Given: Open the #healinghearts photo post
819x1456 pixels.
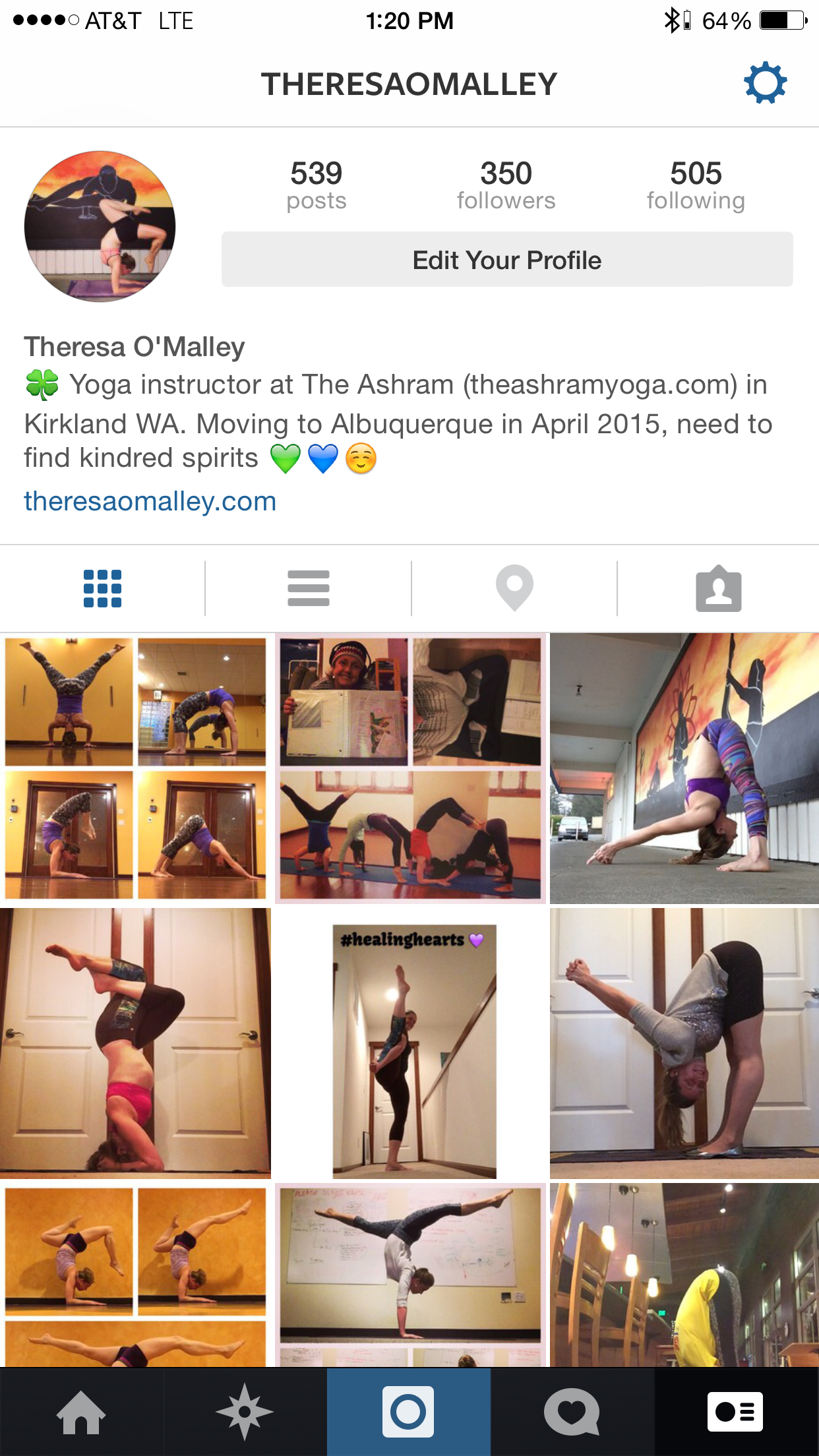Looking at the screenshot, I should click(411, 1043).
